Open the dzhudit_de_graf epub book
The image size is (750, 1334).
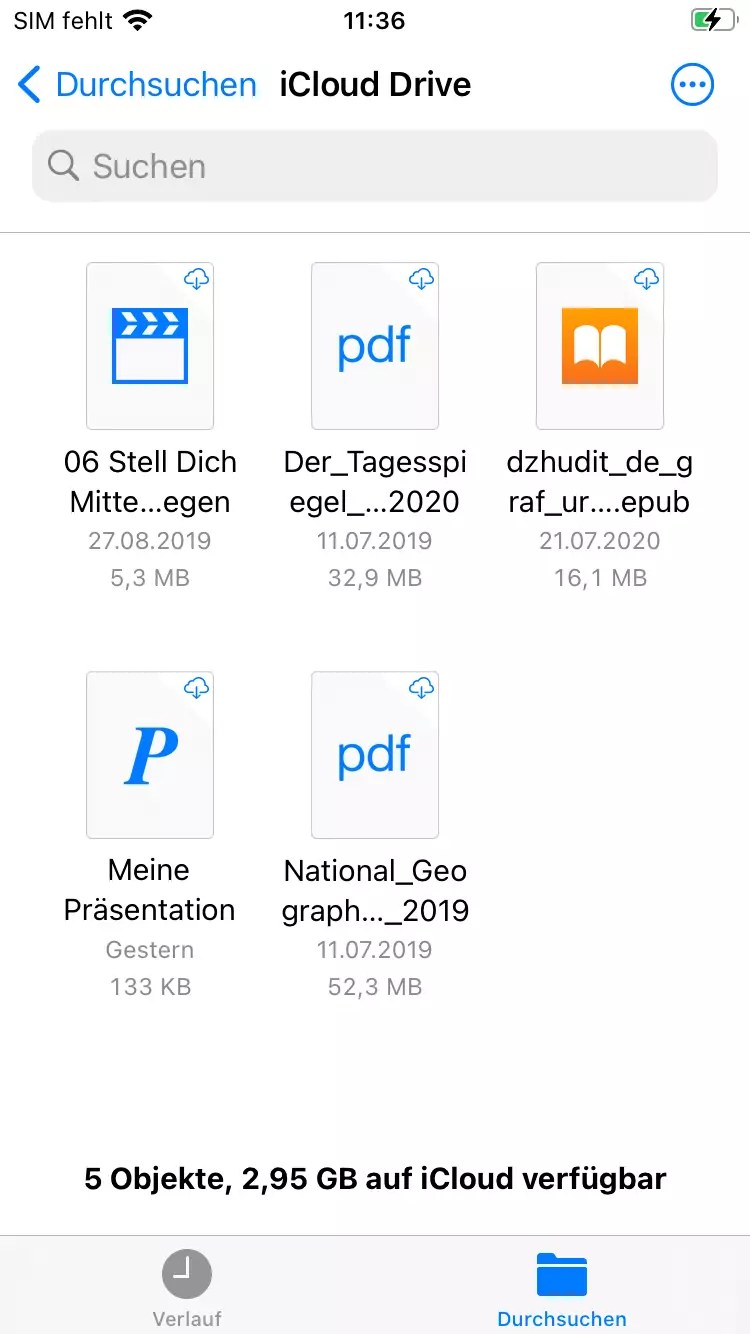[x=600, y=346]
